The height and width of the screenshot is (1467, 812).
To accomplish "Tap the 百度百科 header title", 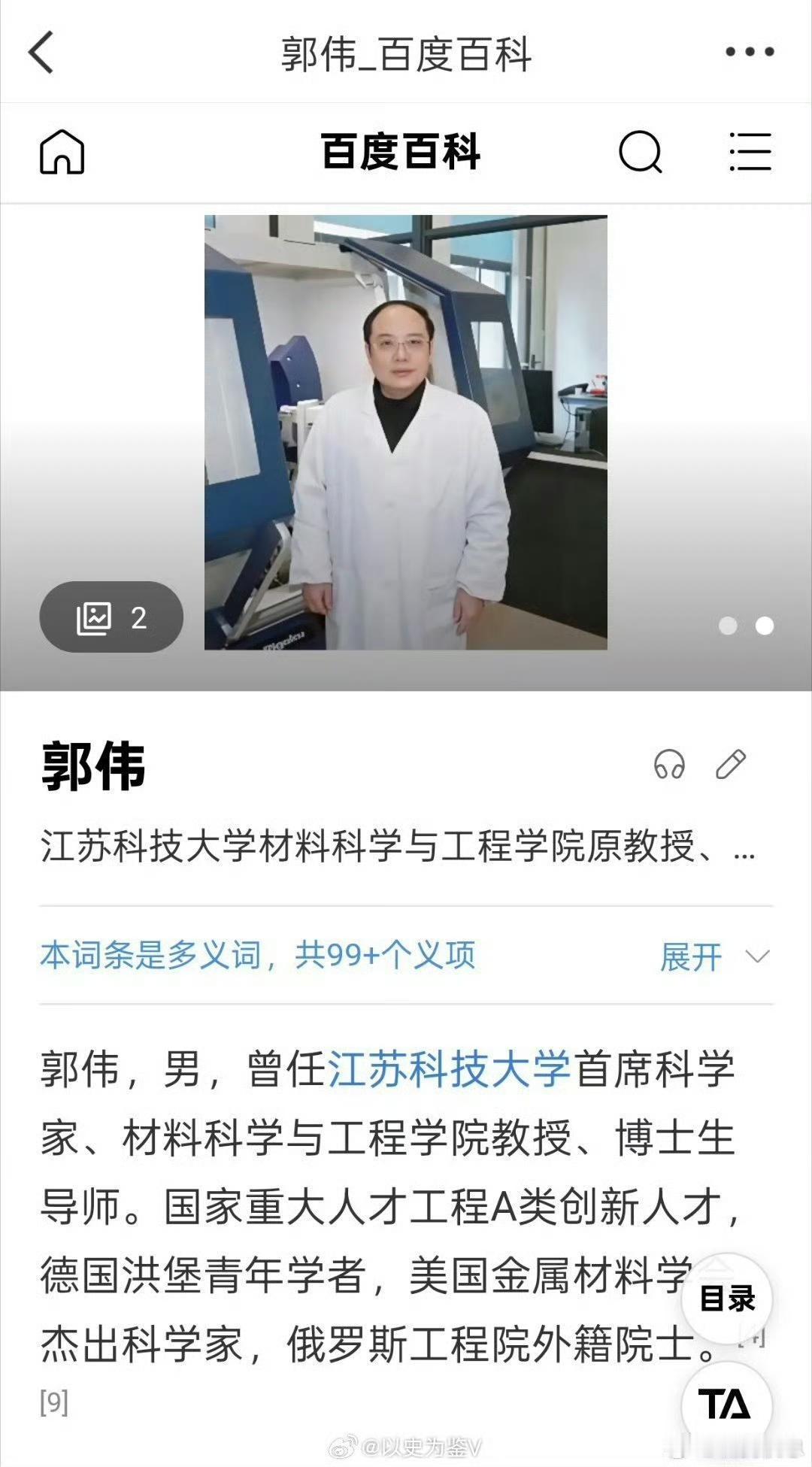I will (x=401, y=147).
